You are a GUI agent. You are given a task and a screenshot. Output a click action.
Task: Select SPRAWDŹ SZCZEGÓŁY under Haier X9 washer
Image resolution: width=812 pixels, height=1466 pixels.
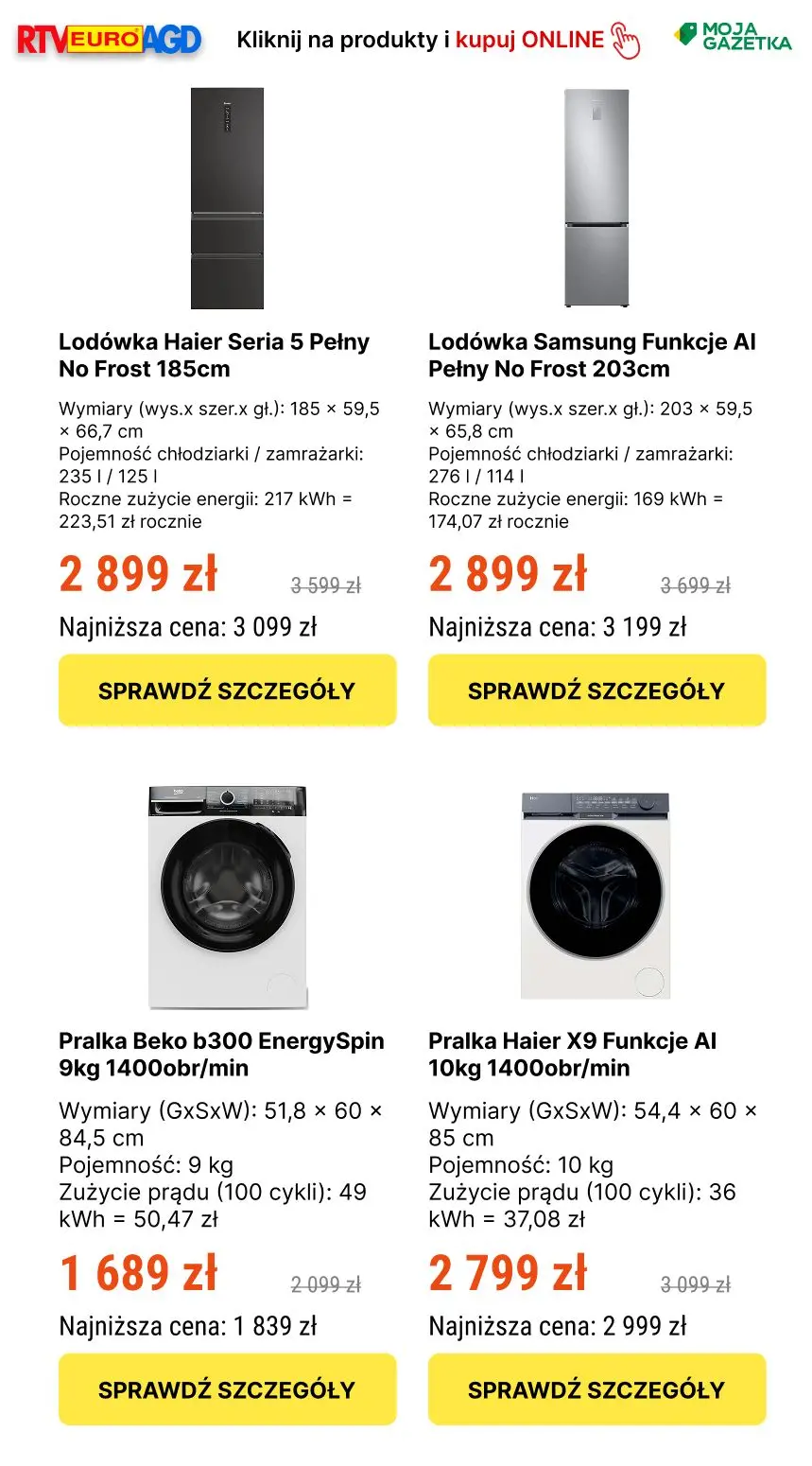[596, 1388]
